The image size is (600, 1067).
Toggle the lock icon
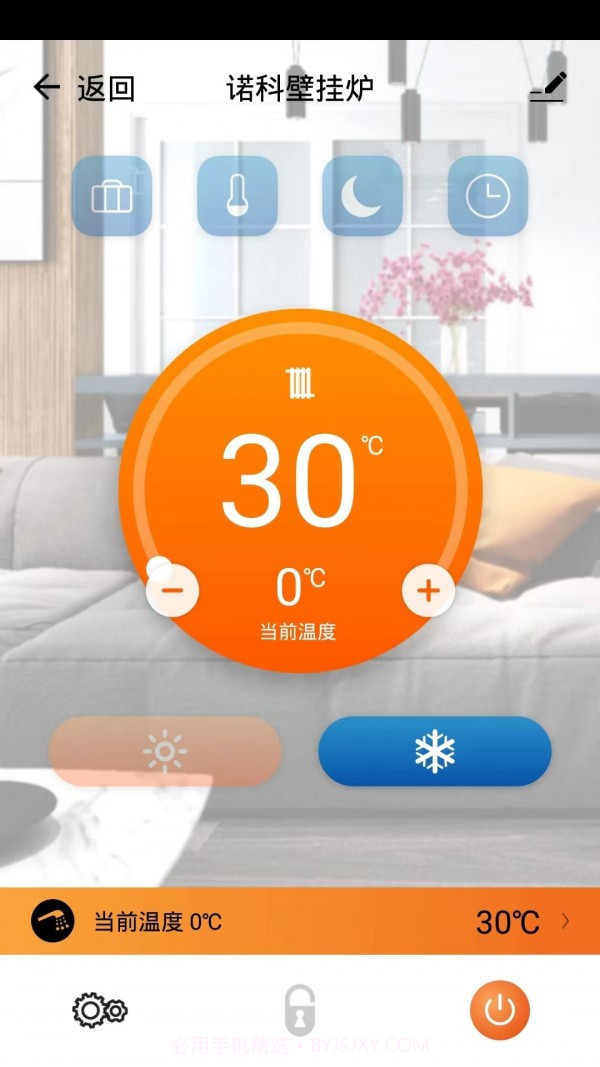(300, 1010)
